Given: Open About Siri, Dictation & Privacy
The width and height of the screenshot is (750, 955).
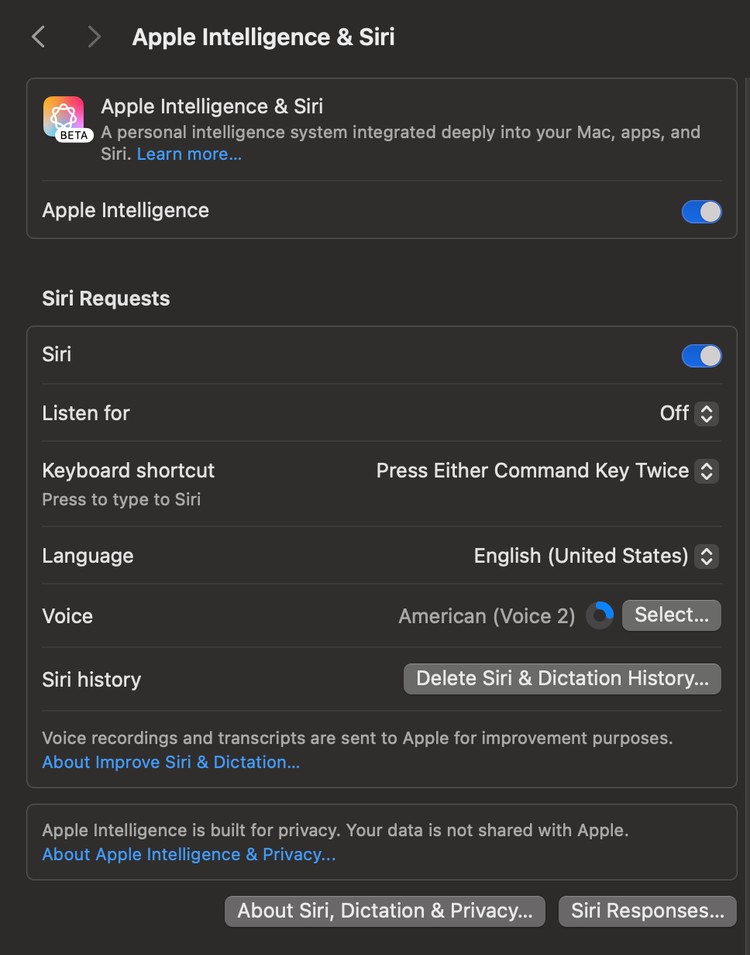Looking at the screenshot, I should pyautogui.click(x=385, y=911).
